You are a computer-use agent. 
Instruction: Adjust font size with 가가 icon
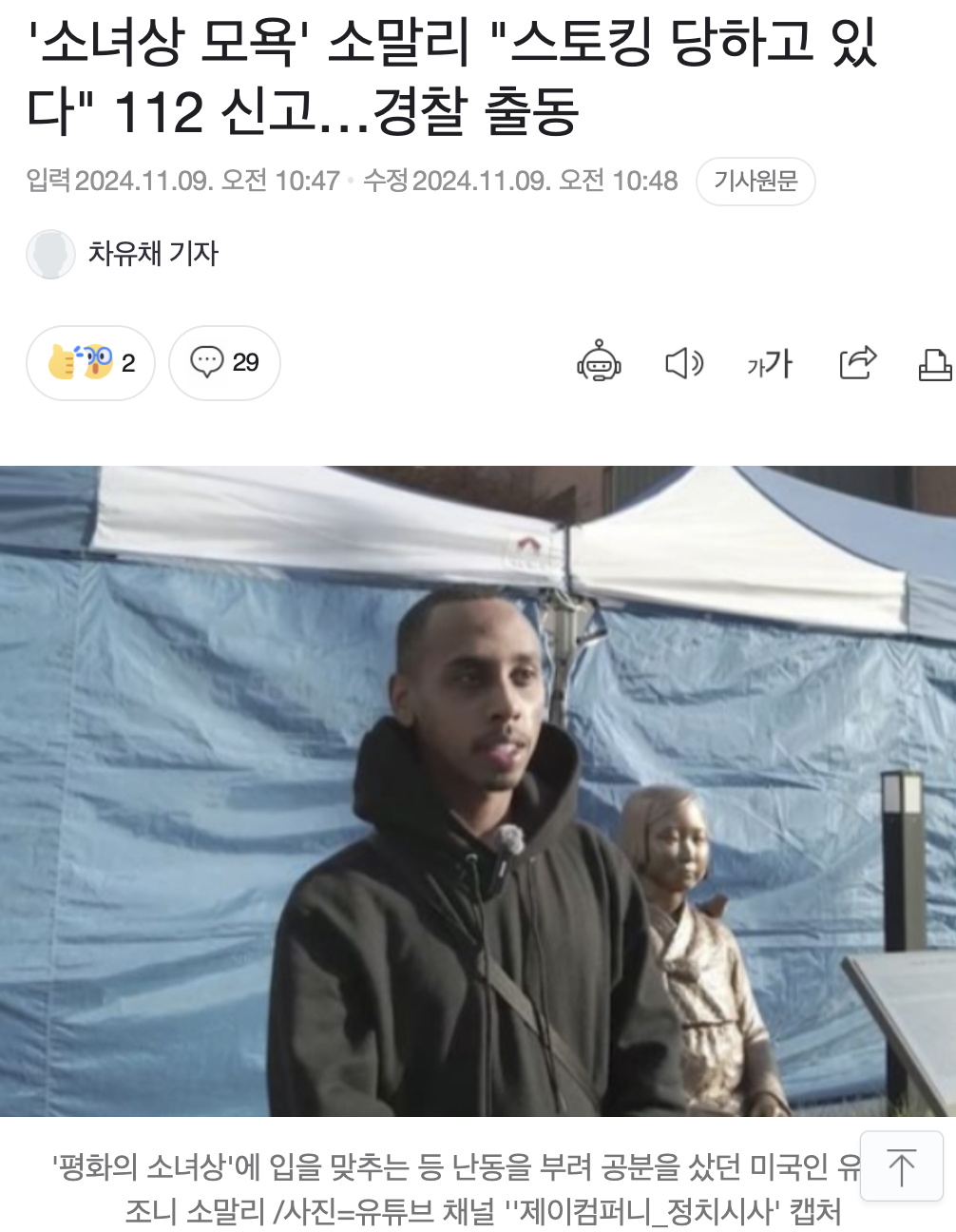(769, 363)
